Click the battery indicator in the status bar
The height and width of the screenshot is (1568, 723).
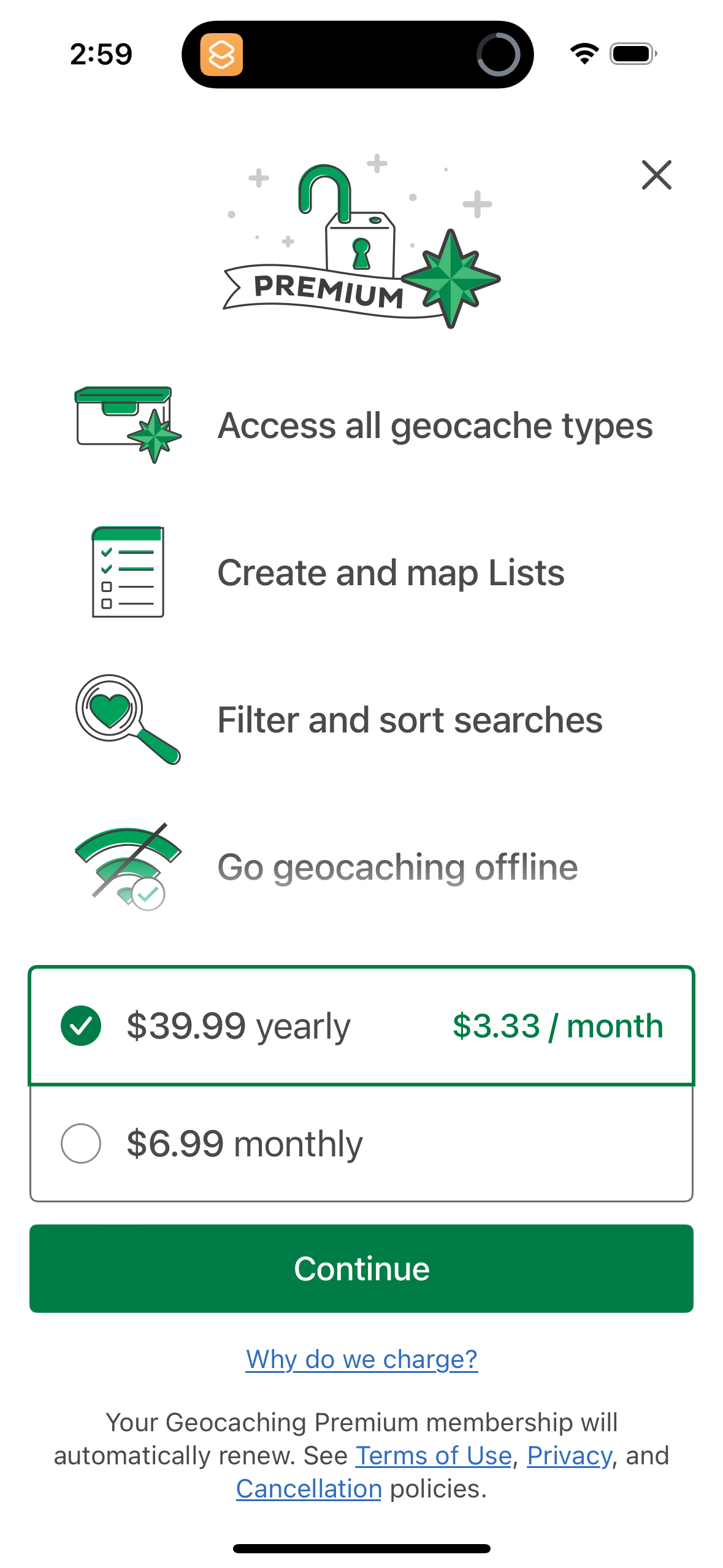(632, 54)
